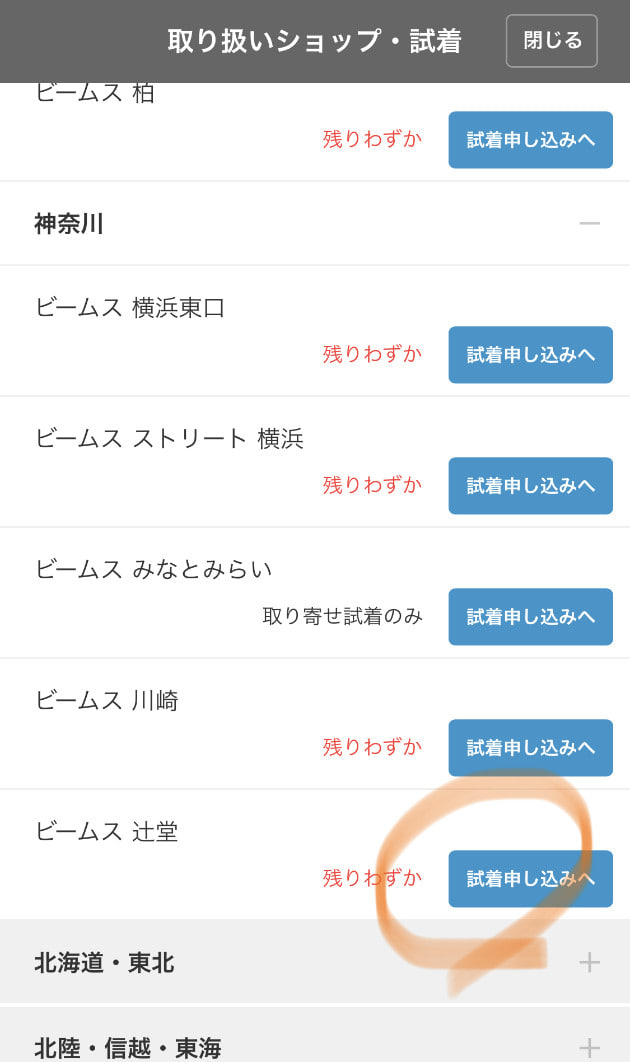Image resolution: width=630 pixels, height=1062 pixels.
Task: Apply for fitting at ビームス ストリート 横浜
Action: (x=530, y=486)
